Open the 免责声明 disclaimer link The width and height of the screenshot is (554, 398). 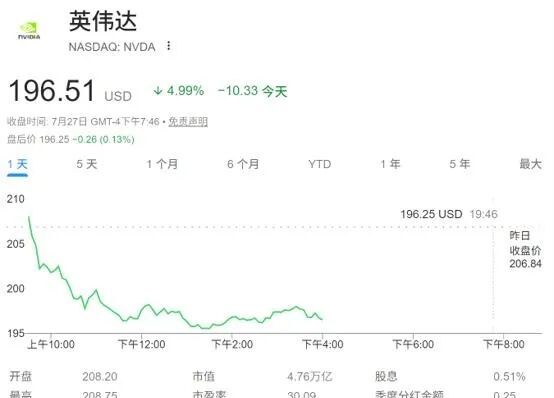pyautogui.click(x=188, y=122)
